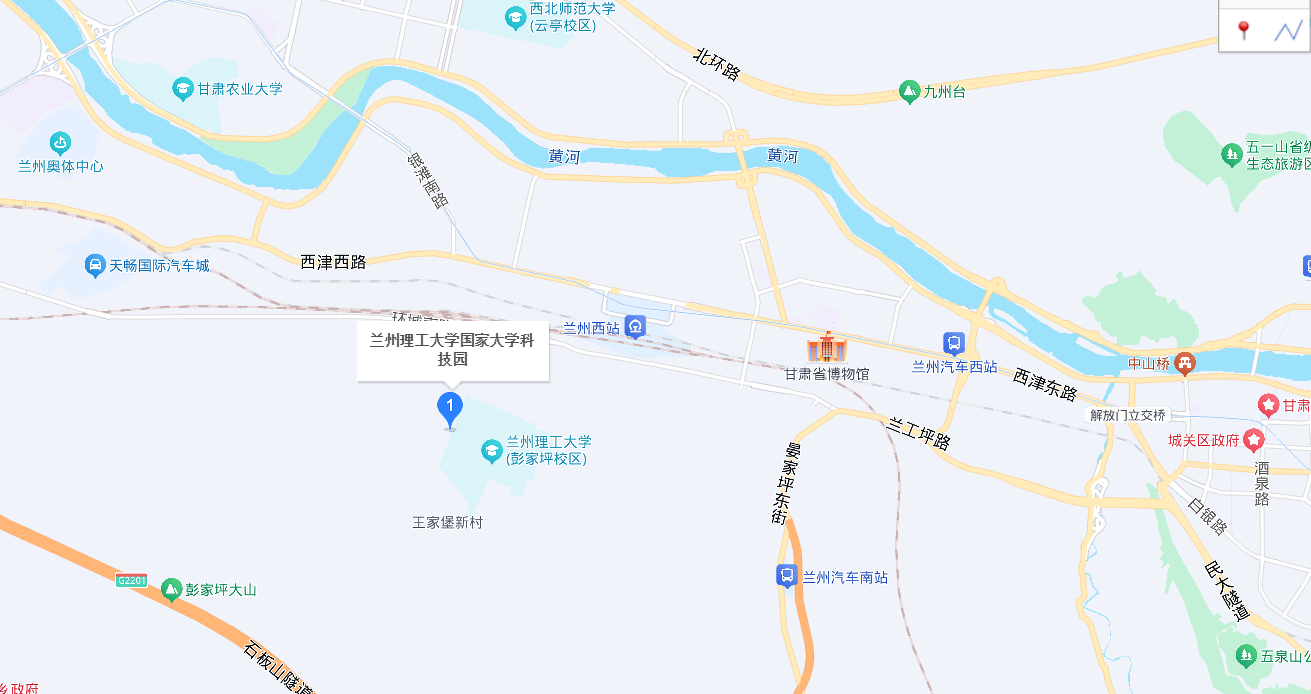Open 九州台 scenic spot icon

click(908, 92)
